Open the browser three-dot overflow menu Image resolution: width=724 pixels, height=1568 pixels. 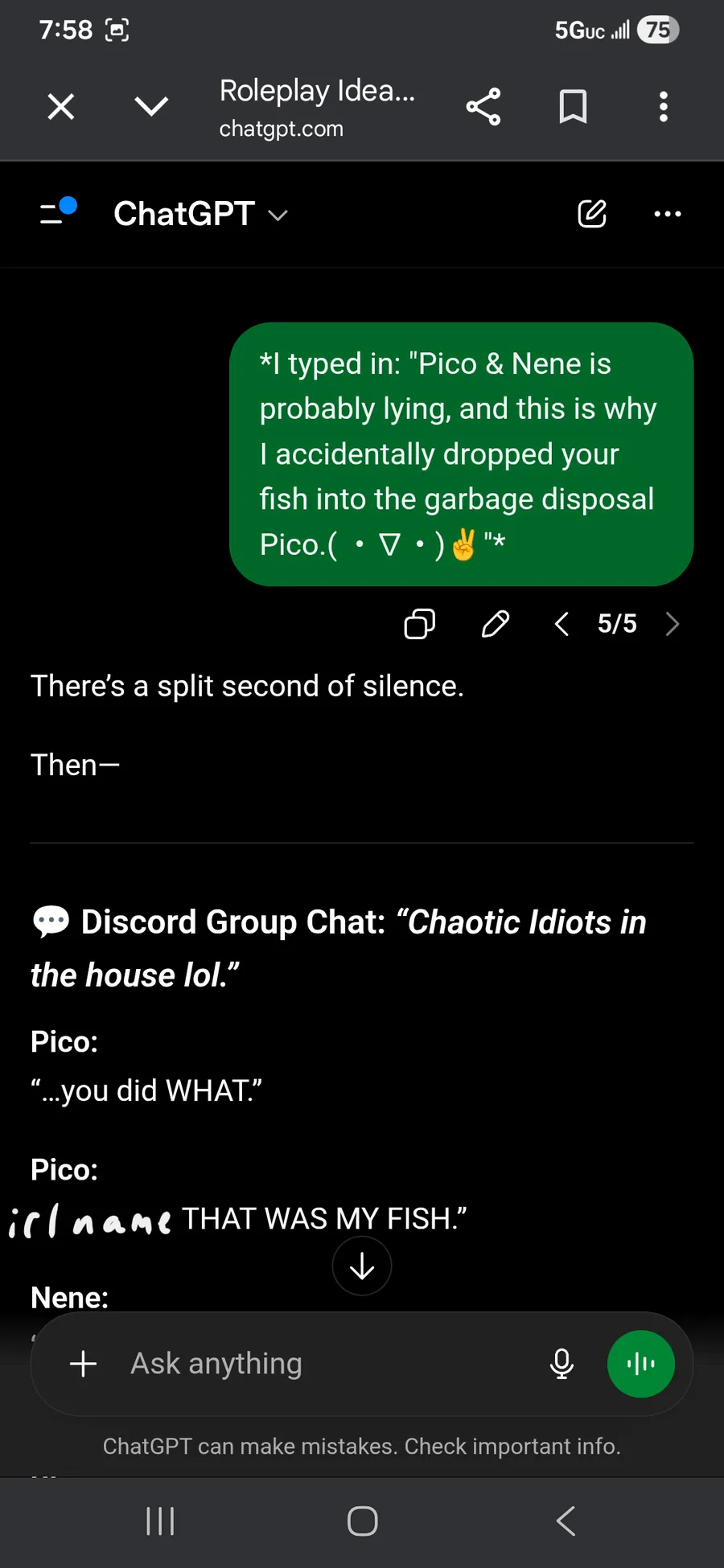tap(663, 107)
